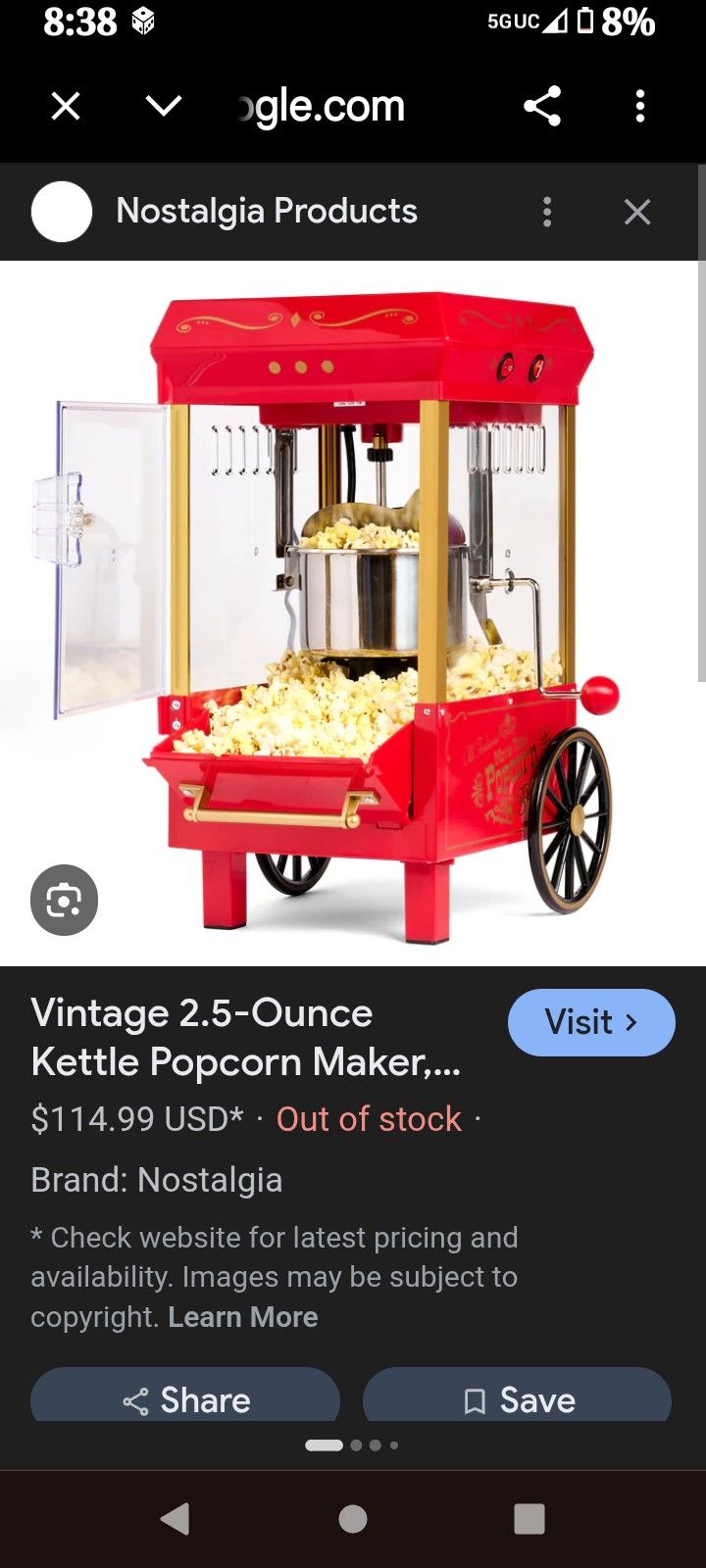Search this image with Google Lens
The image size is (706, 1568).
tap(64, 900)
